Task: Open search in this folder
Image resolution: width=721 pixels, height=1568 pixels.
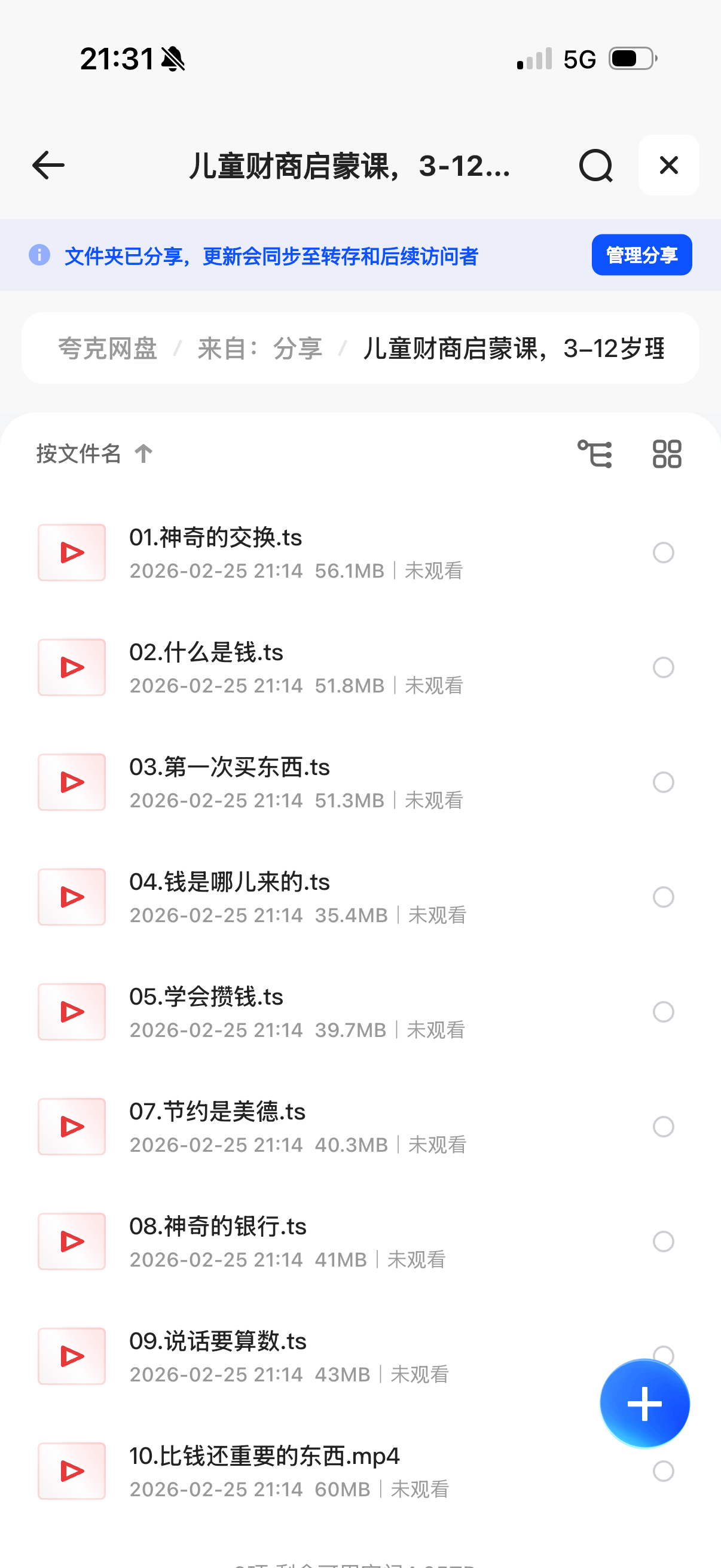Action: pos(595,166)
